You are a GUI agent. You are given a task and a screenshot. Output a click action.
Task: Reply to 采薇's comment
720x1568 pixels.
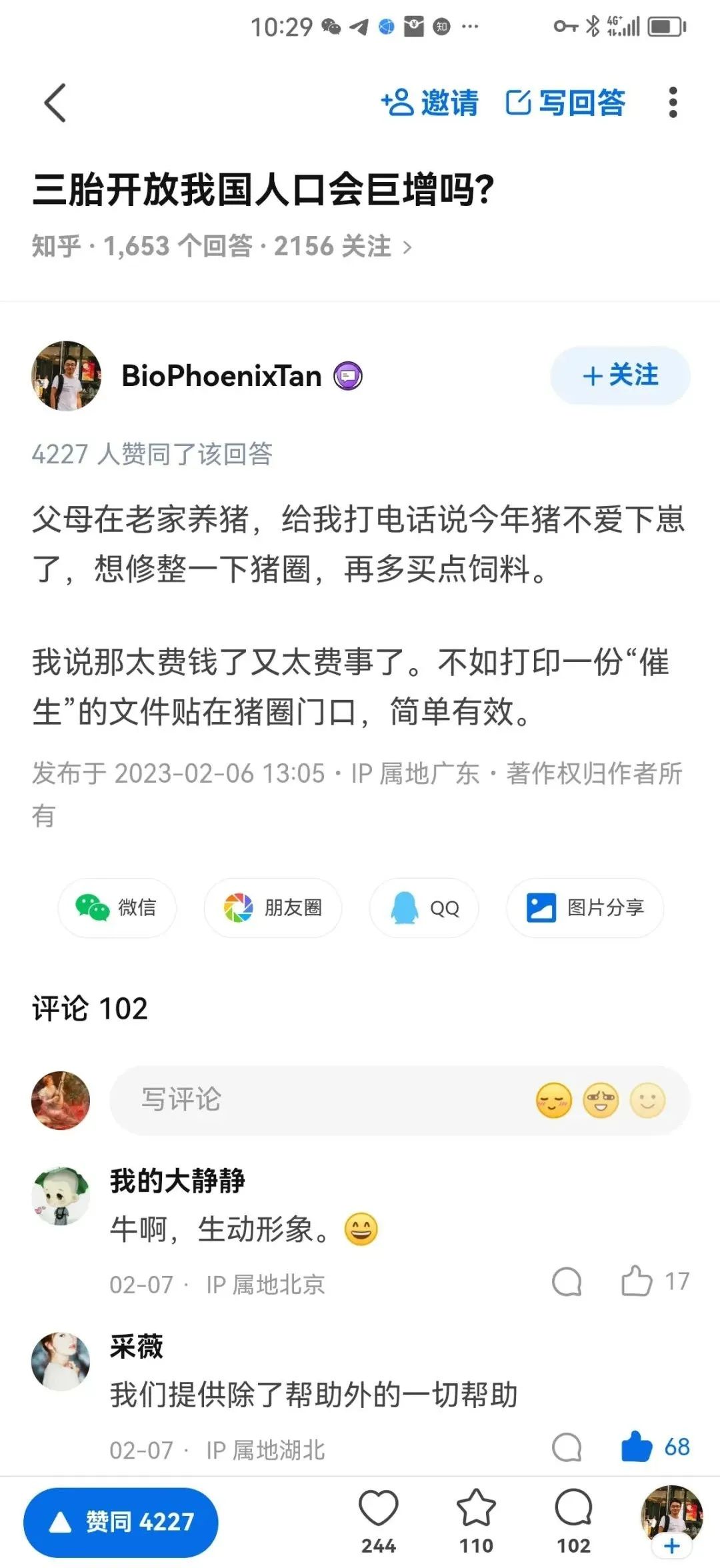click(x=567, y=1447)
